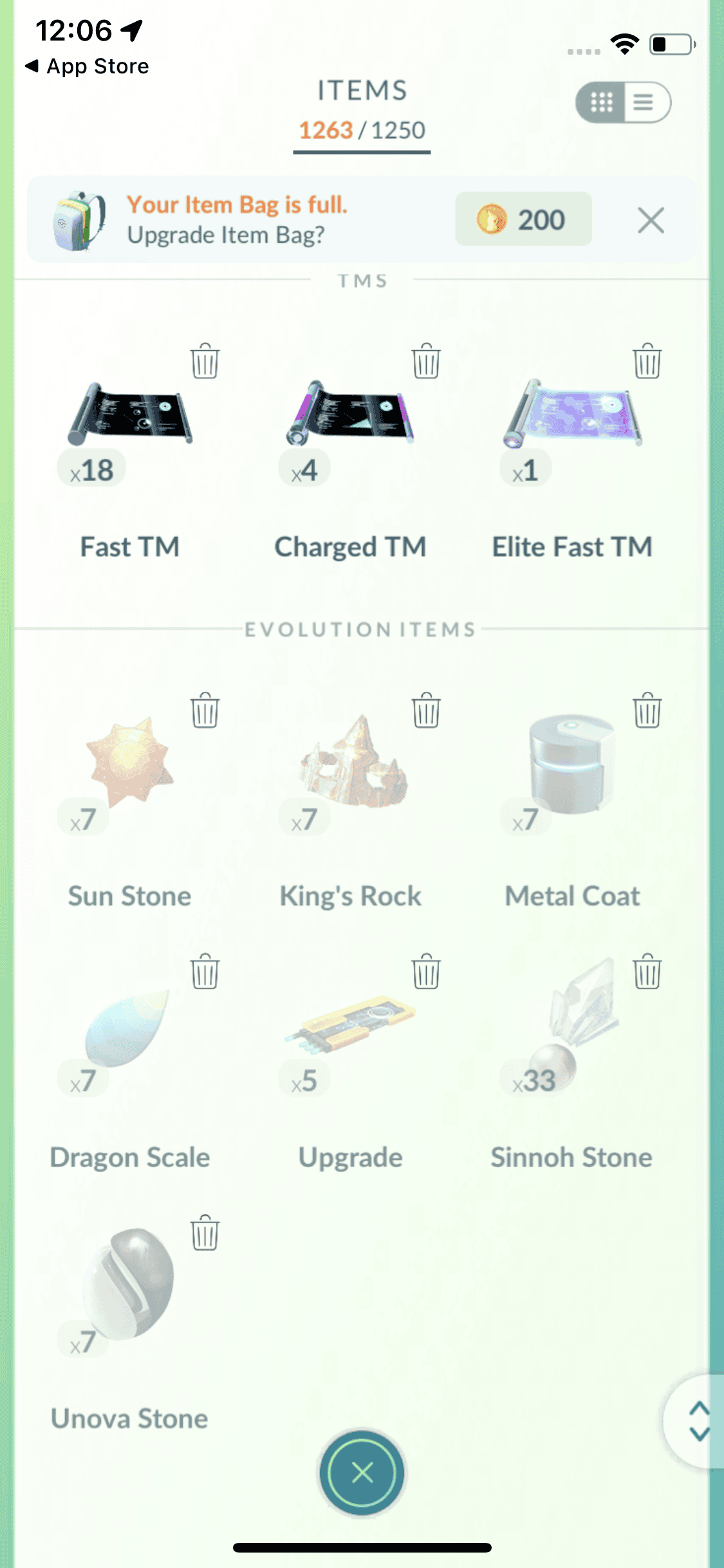Discard Sun Stone via its trash icon
The width and height of the screenshot is (724, 1568).
coord(205,711)
